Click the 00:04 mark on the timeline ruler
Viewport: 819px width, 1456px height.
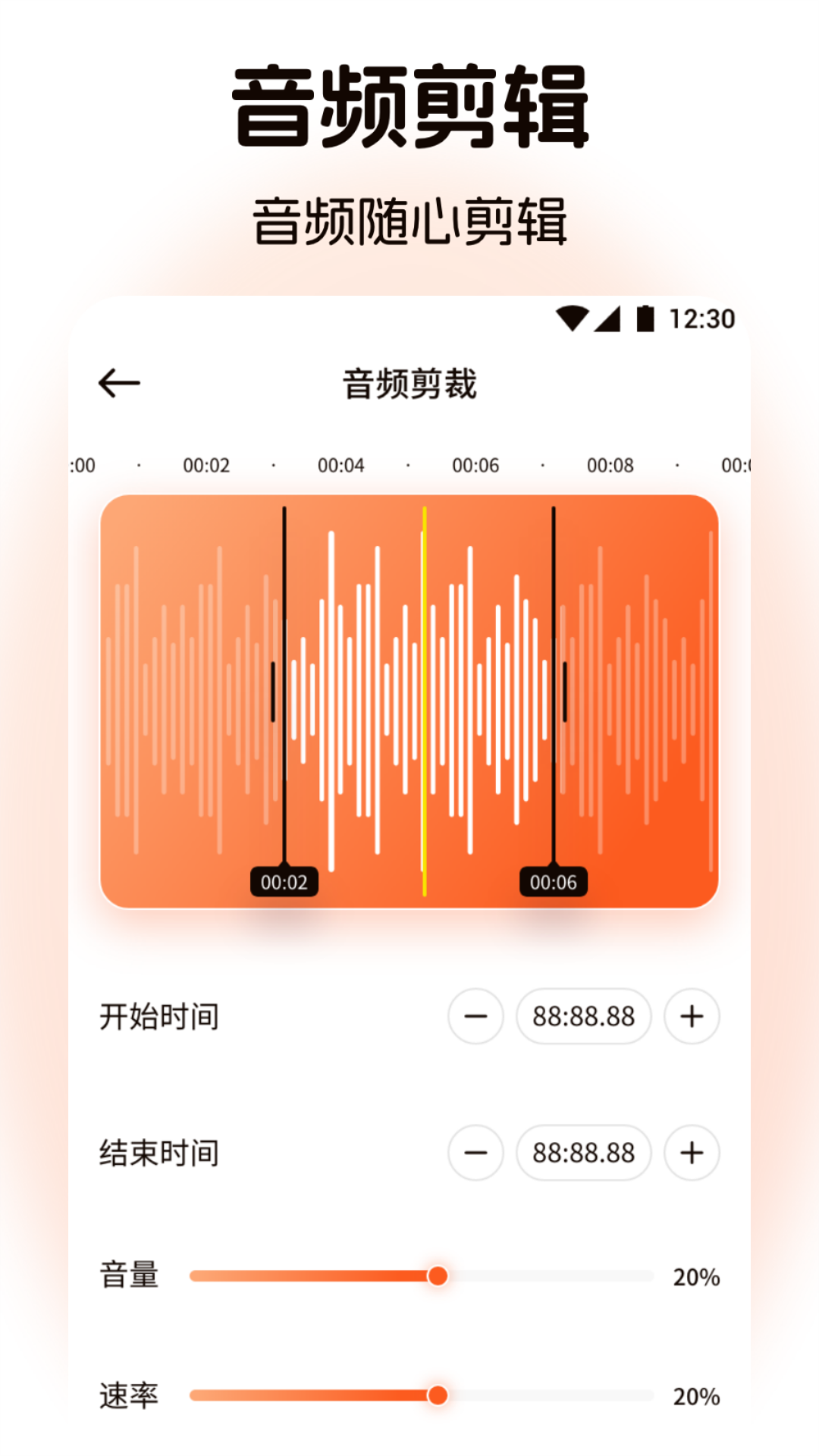[x=343, y=466]
